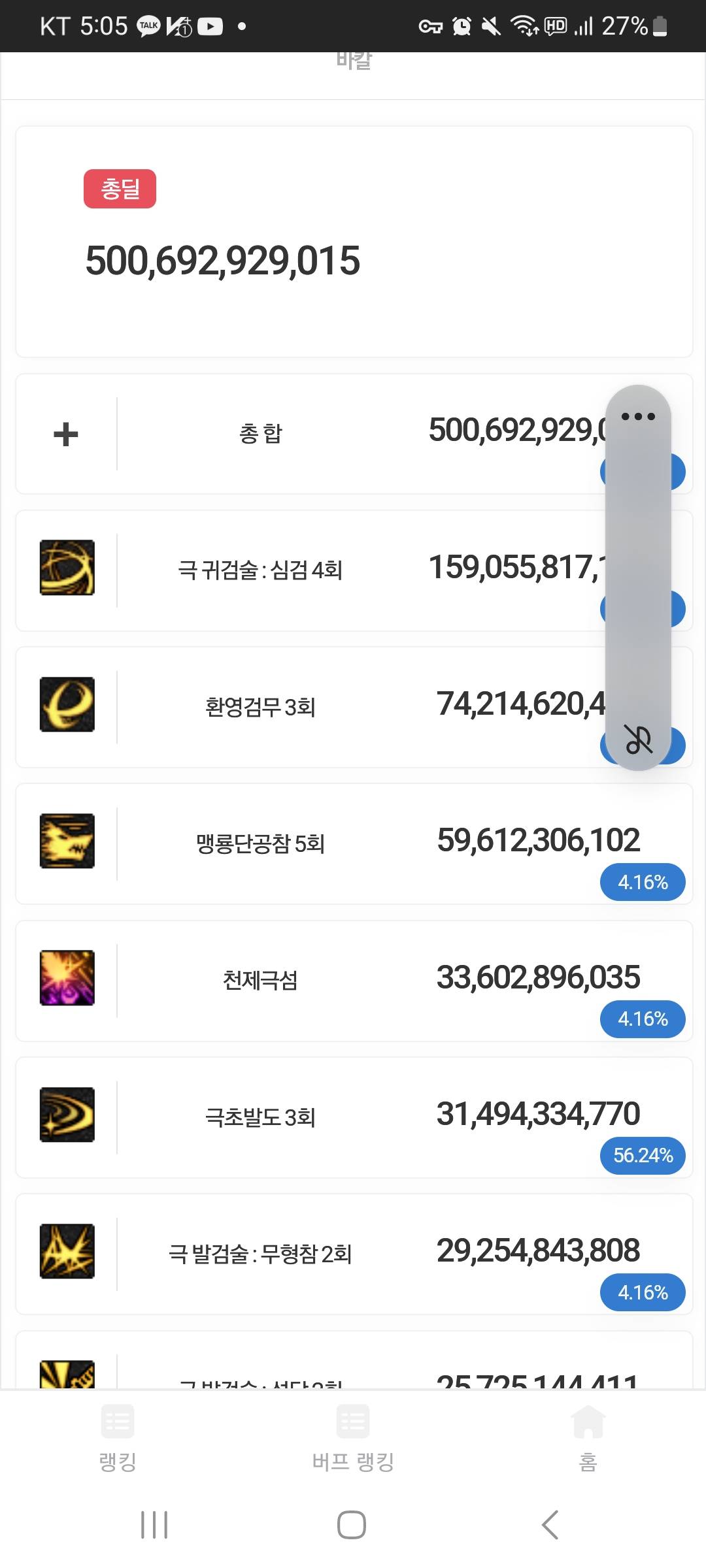Open the floating panel's three-dot menu
Viewport: 706px width, 1568px height.
coord(638,416)
